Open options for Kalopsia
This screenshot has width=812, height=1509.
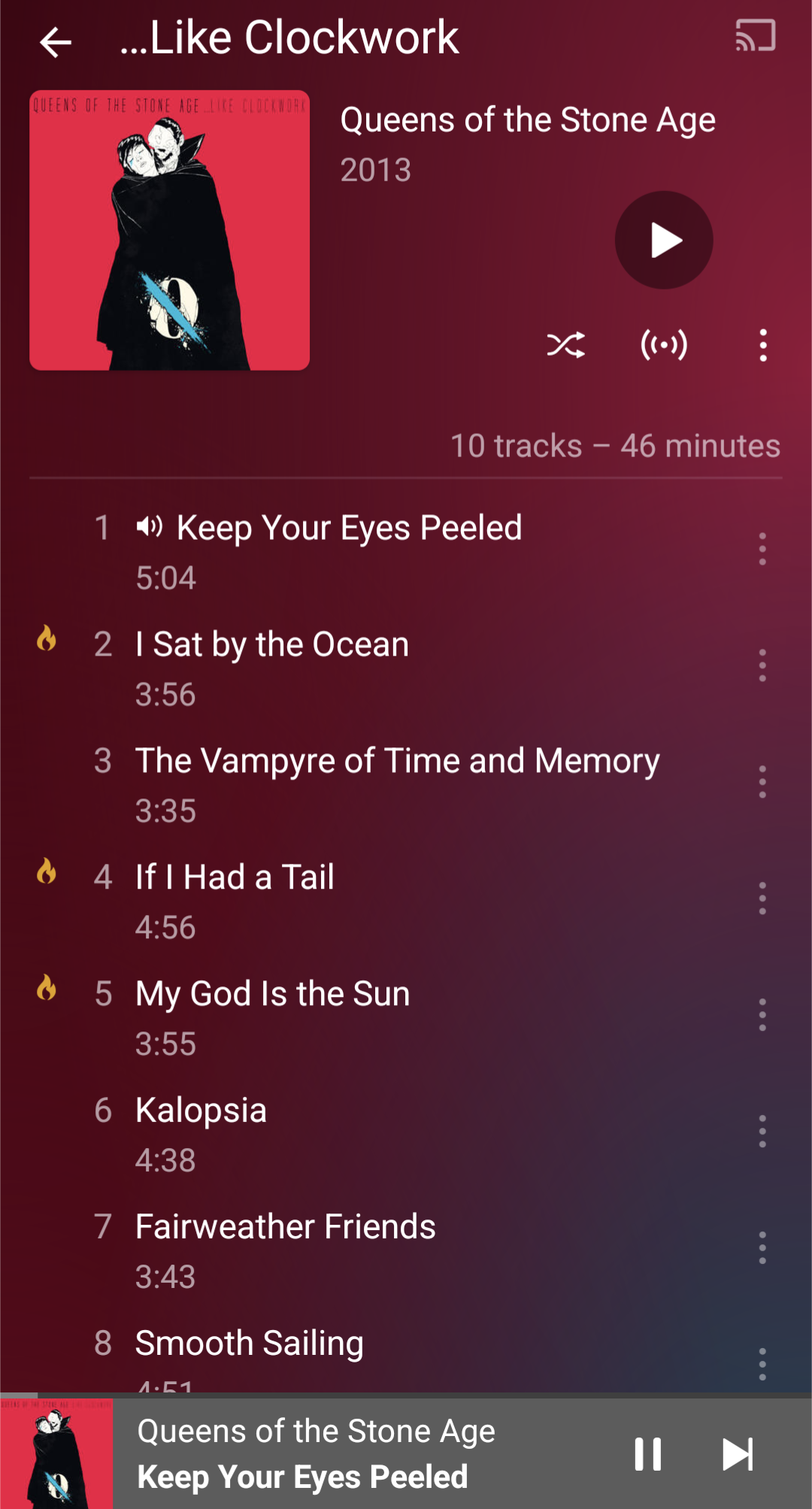[762, 1132]
